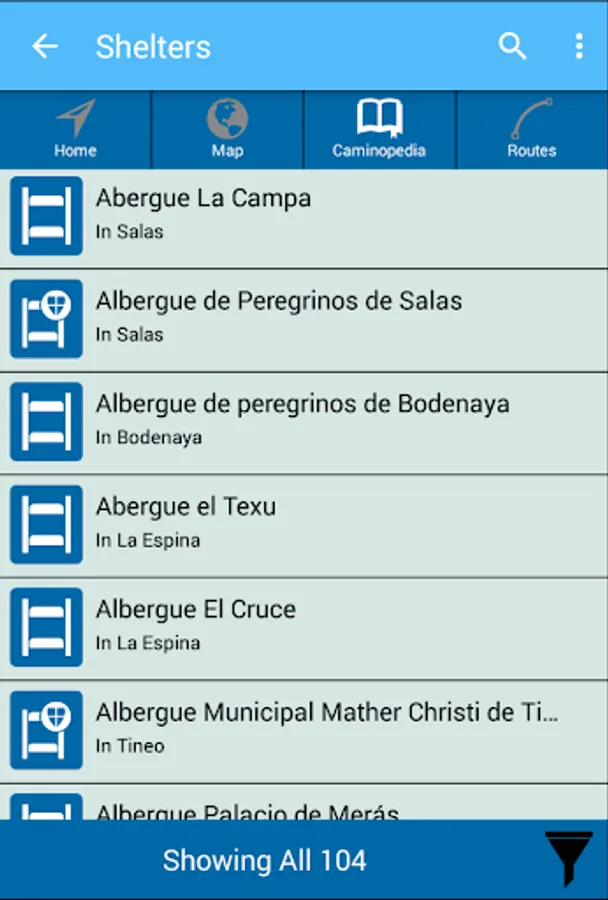Image resolution: width=608 pixels, height=900 pixels.
Task: Go back from the Shelters screen
Action: point(45,46)
